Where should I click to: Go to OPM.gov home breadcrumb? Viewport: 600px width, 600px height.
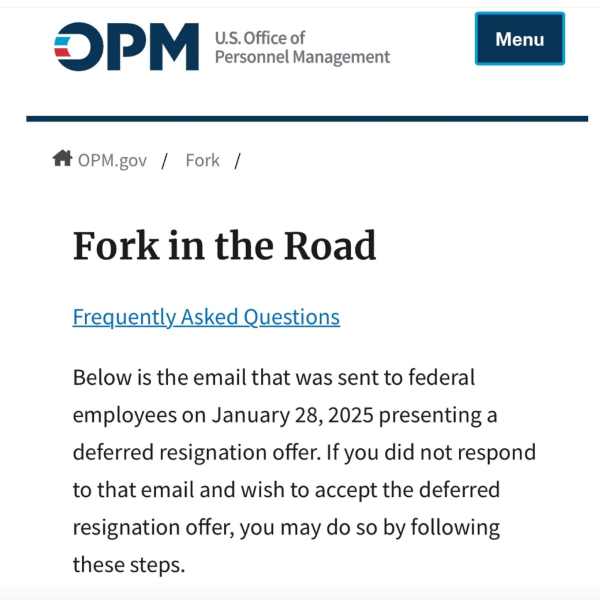[x=101, y=160]
